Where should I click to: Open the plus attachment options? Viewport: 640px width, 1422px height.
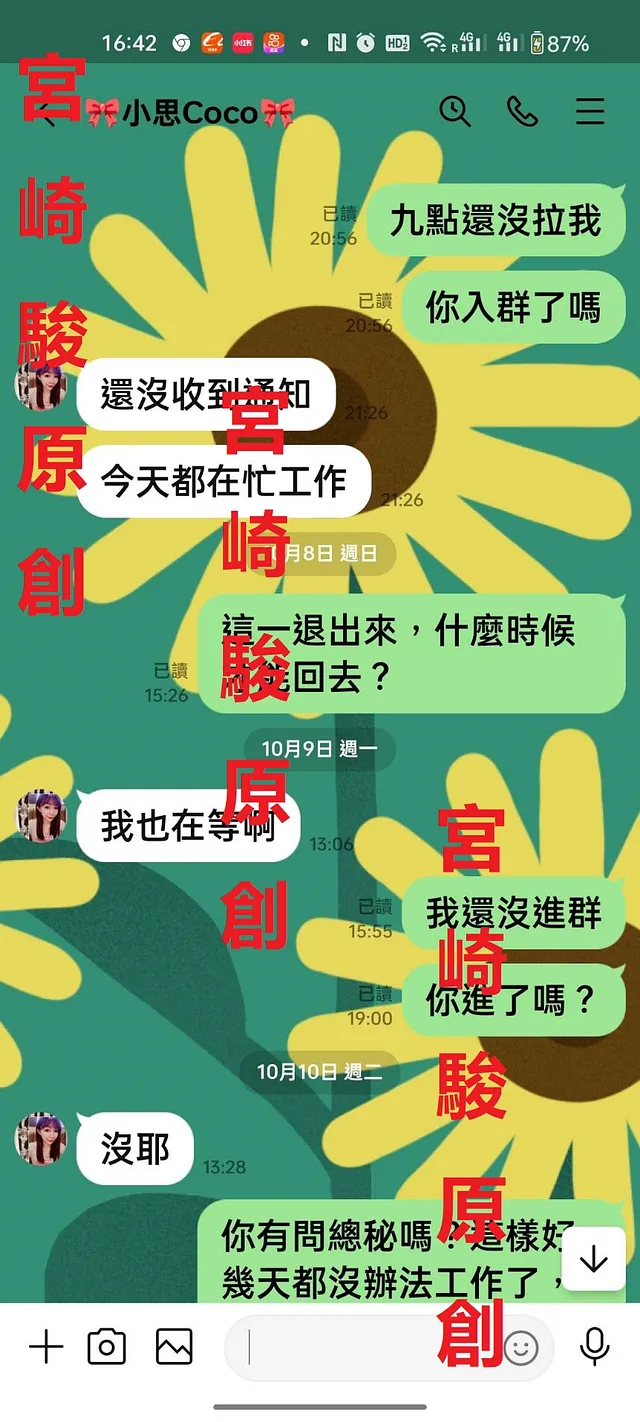pos(46,1347)
